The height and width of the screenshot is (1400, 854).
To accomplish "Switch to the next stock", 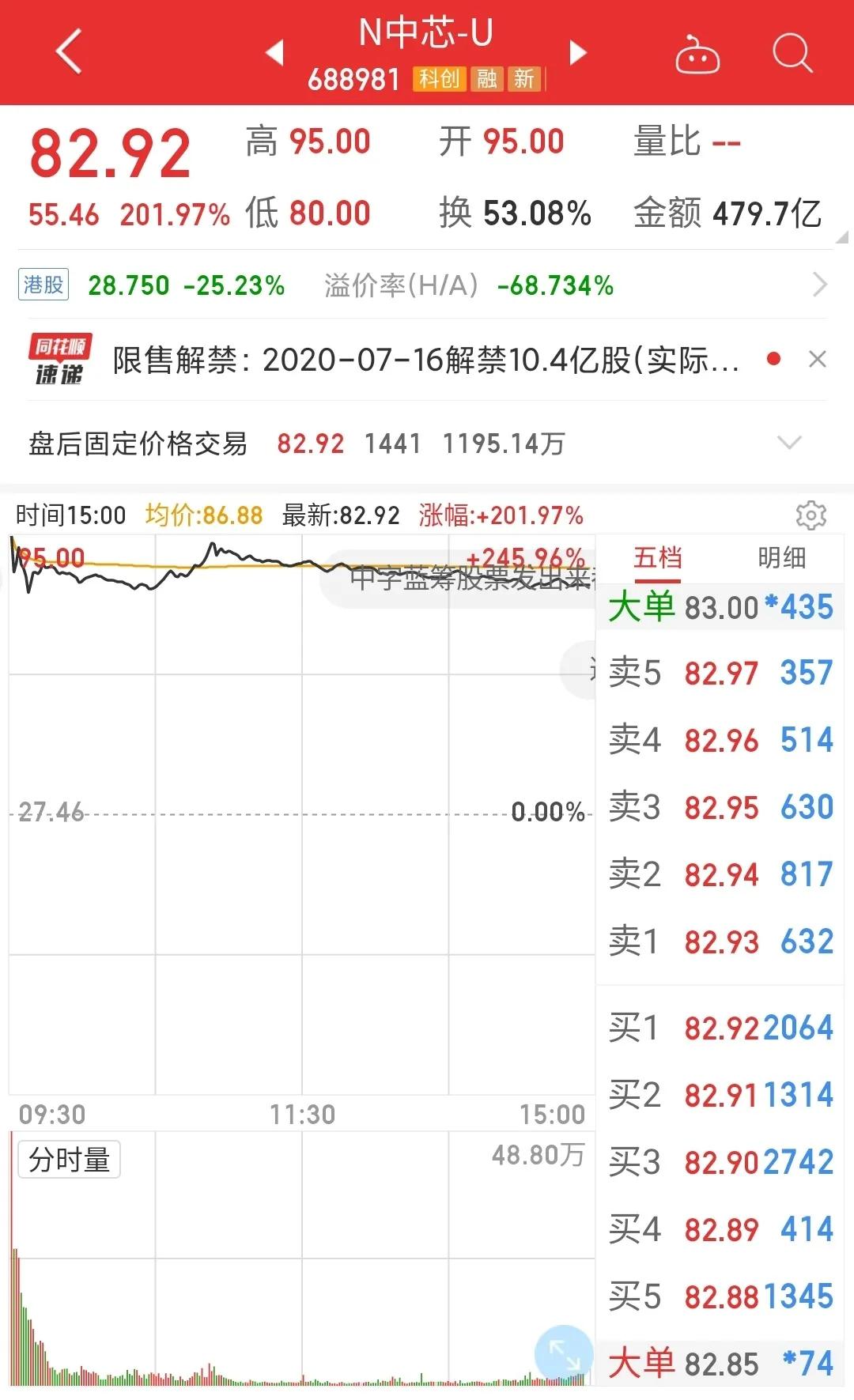I will point(579,52).
